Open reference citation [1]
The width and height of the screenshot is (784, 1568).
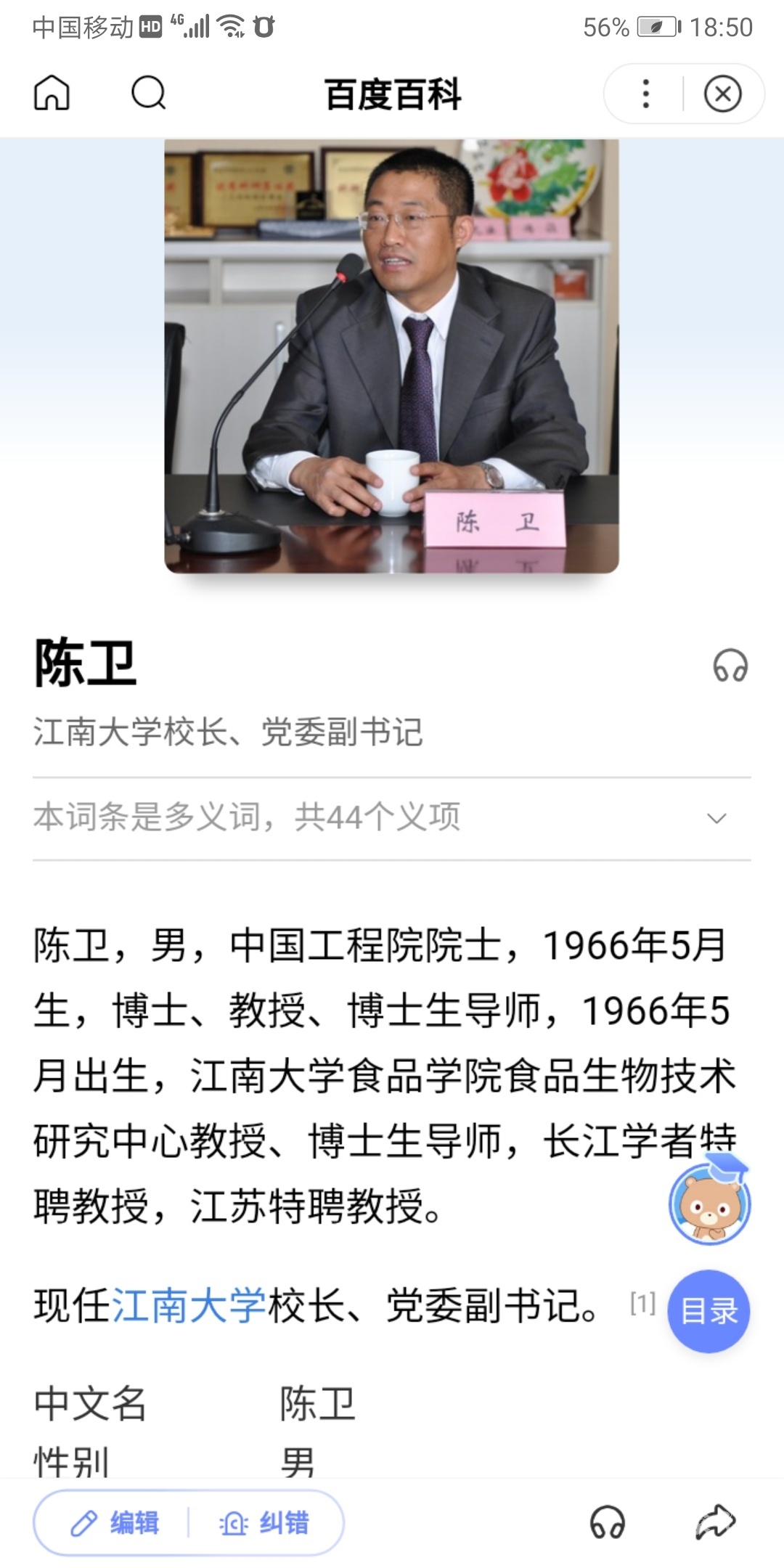point(642,1303)
